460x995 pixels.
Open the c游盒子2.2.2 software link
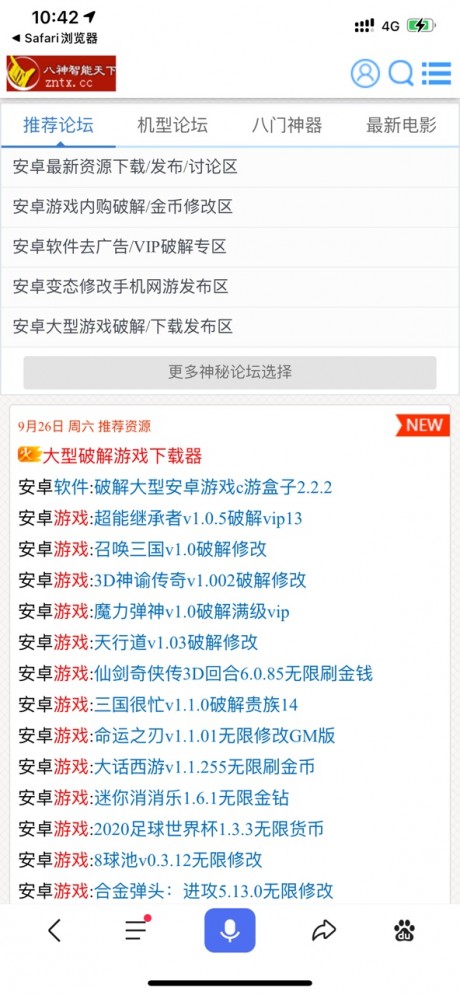213,487
